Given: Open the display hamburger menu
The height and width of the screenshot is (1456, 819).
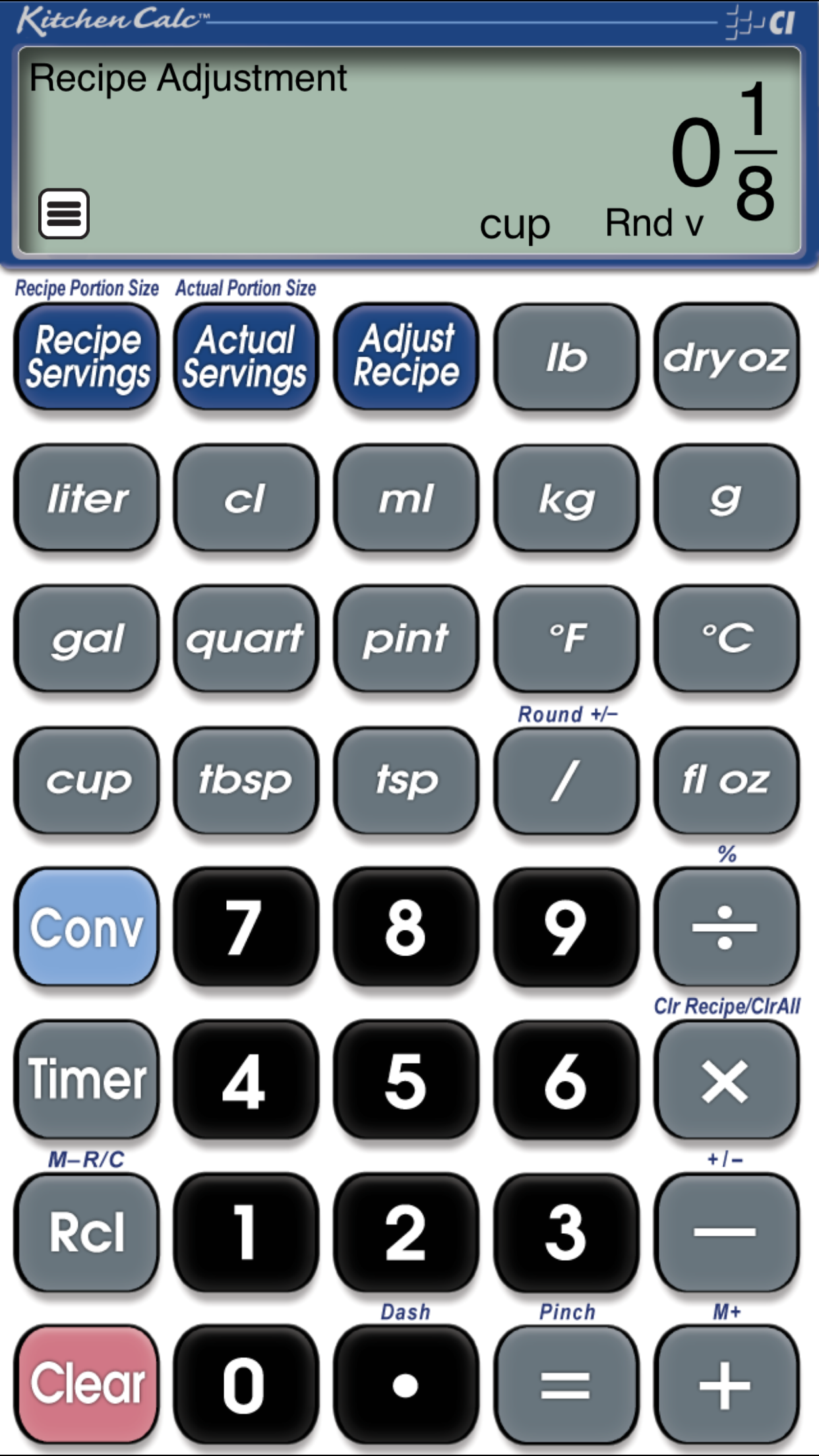Looking at the screenshot, I should [64, 214].
